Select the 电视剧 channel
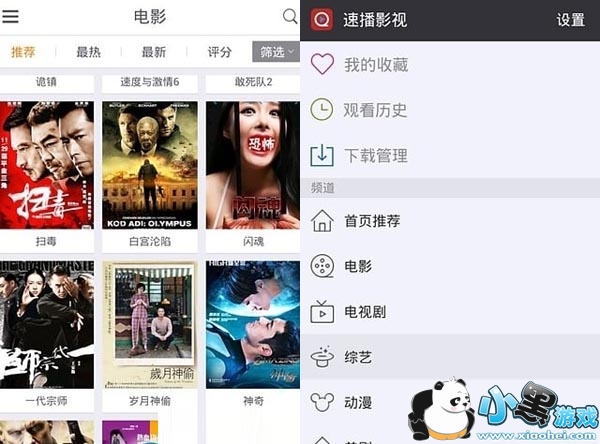This screenshot has height=444, width=600. [365, 311]
